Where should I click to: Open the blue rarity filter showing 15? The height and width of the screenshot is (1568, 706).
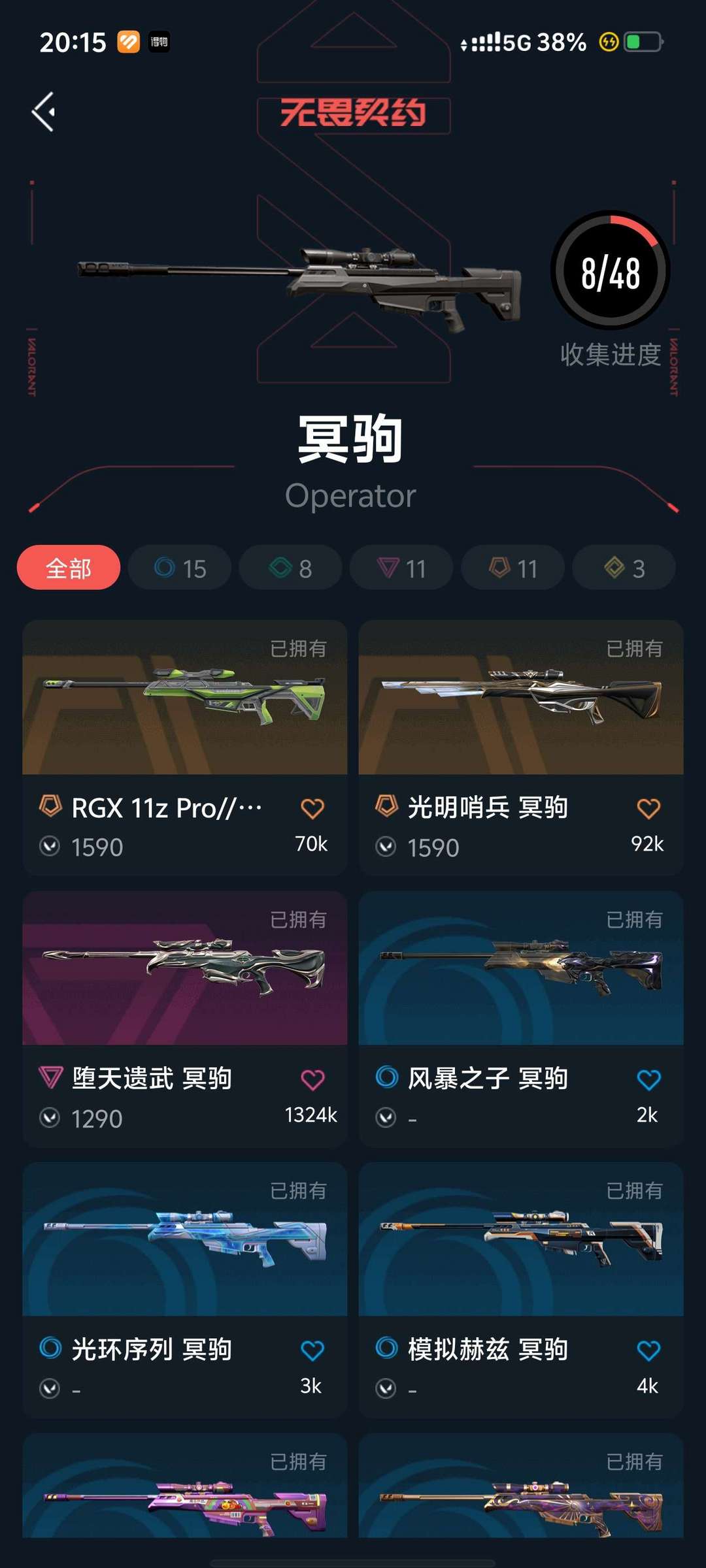(179, 568)
